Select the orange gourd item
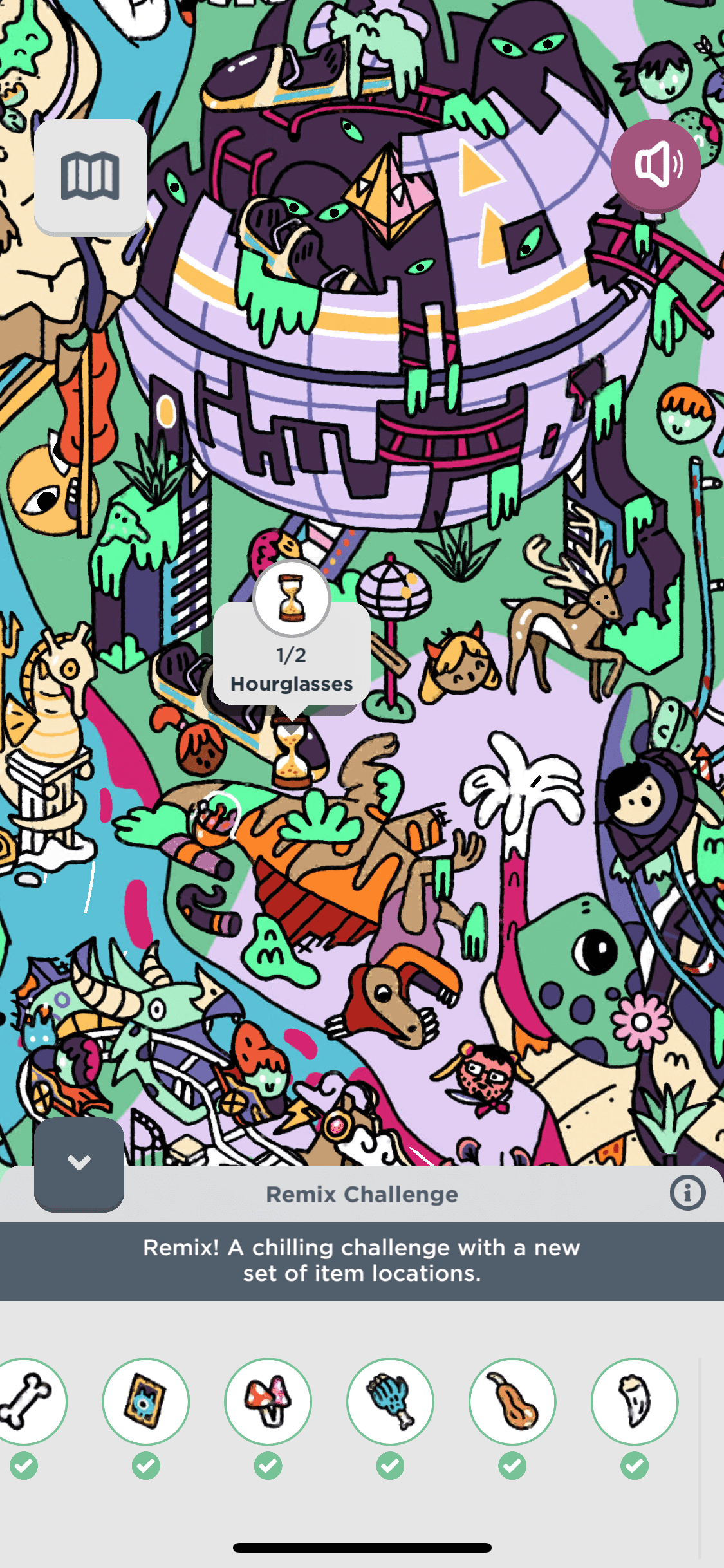Viewport: 724px width, 1568px height. click(x=512, y=1402)
